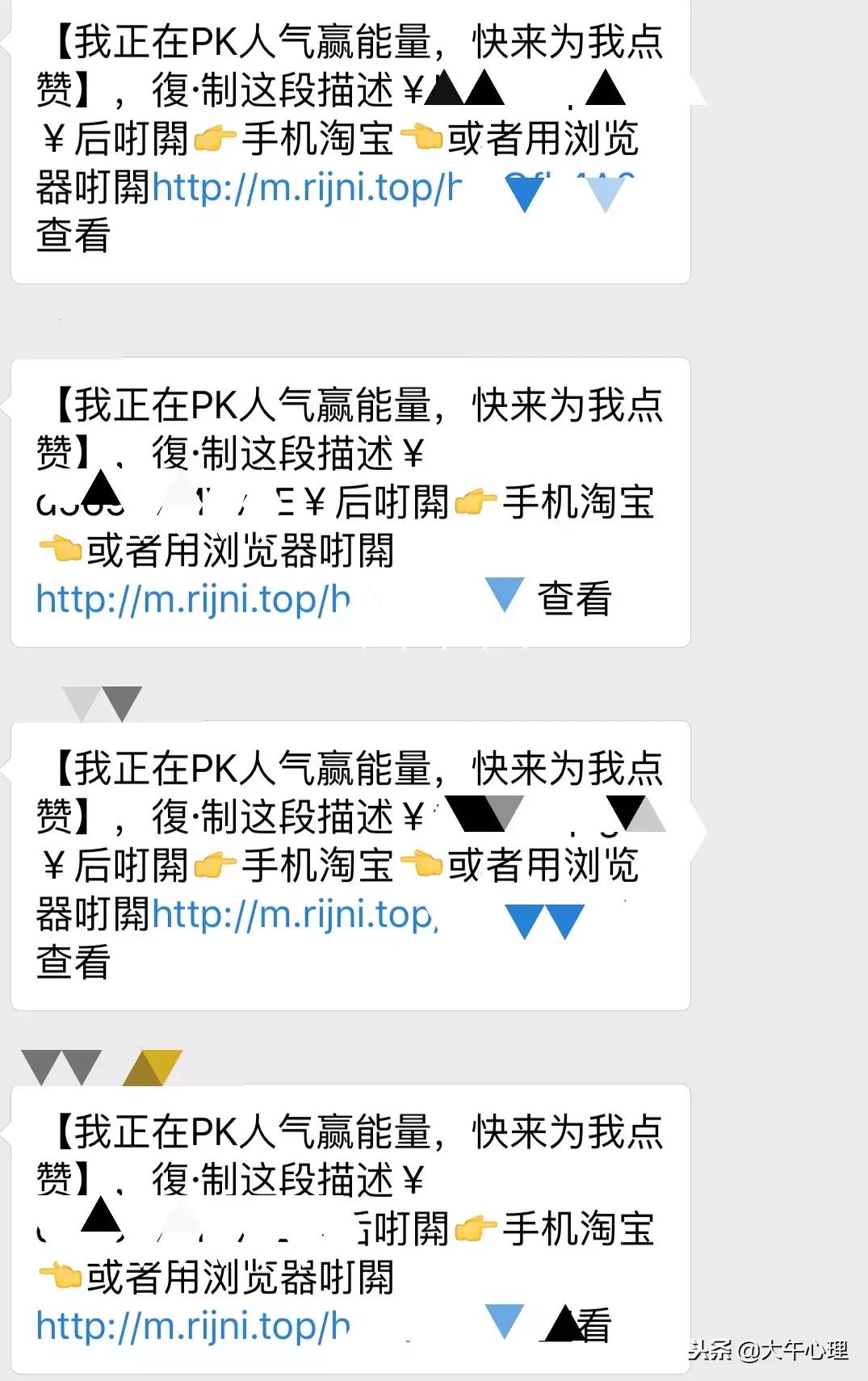Click the left-pointing finger emoji in fourth message
Viewport: 868px width, 1381px height.
tap(58, 1274)
